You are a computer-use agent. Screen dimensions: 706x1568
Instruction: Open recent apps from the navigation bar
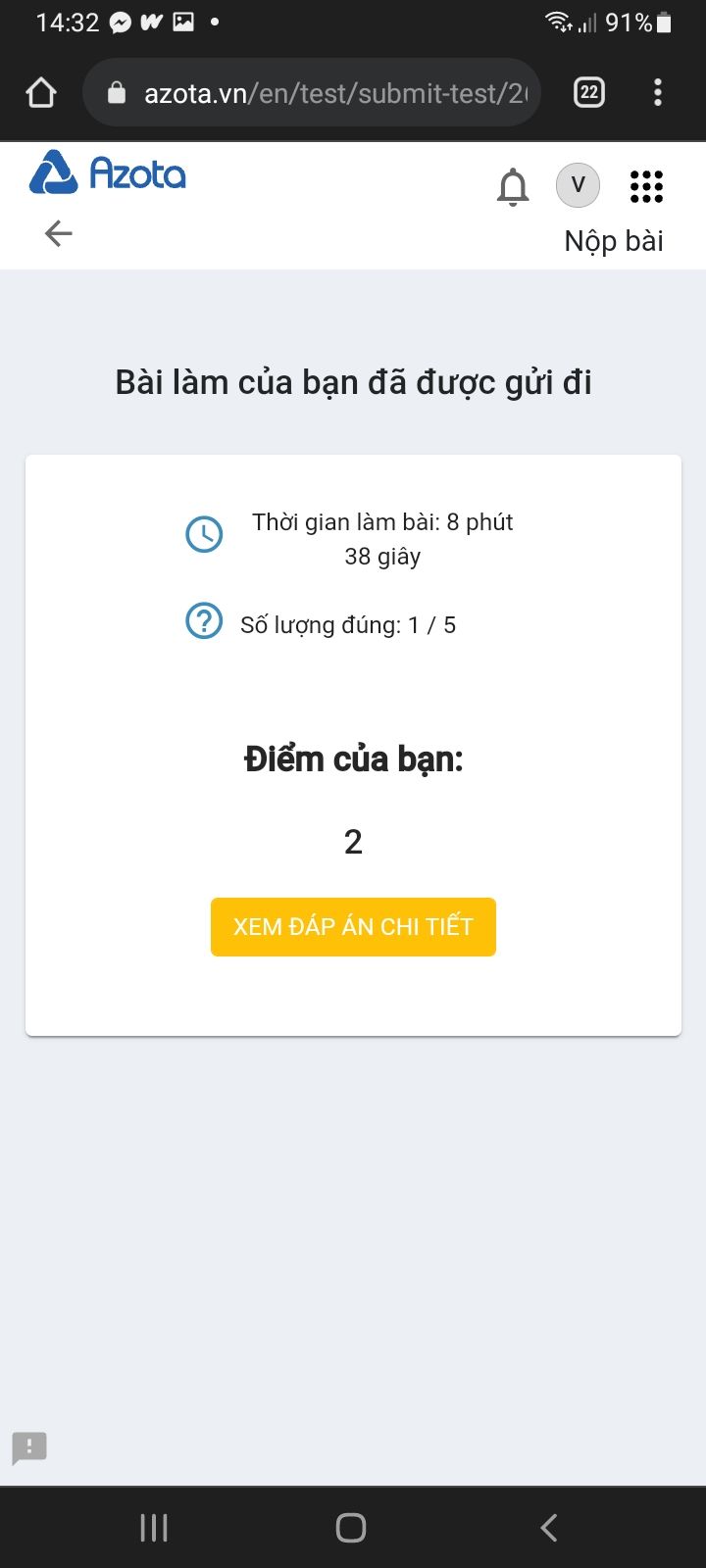tap(154, 1527)
